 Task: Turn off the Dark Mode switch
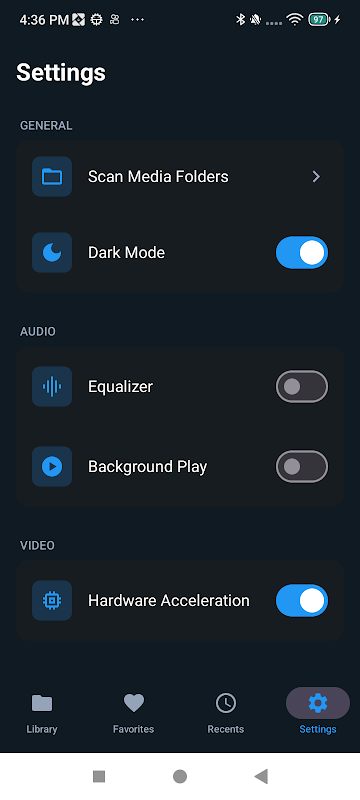click(302, 253)
